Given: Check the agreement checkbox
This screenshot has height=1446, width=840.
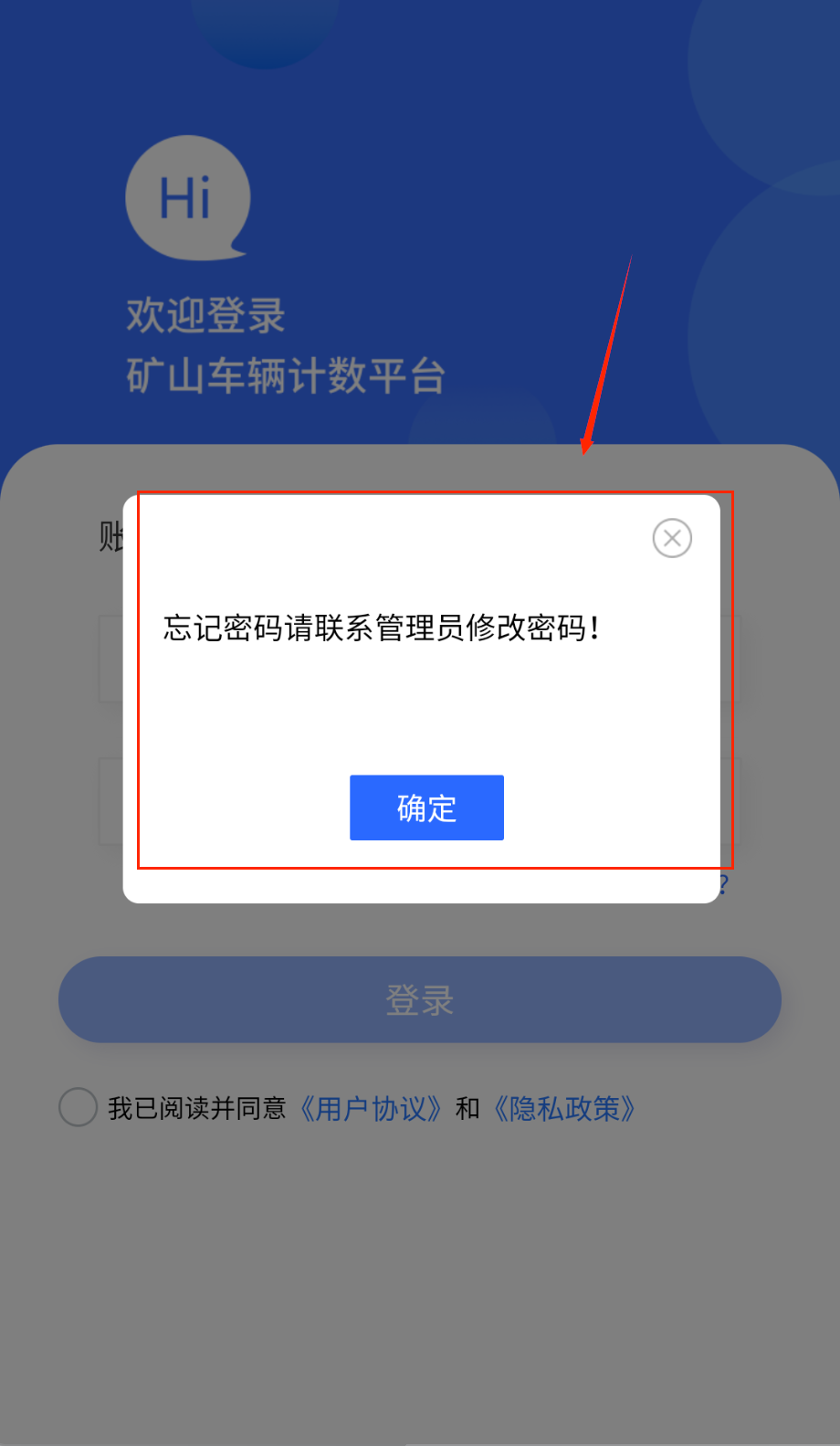Looking at the screenshot, I should [x=79, y=1107].
